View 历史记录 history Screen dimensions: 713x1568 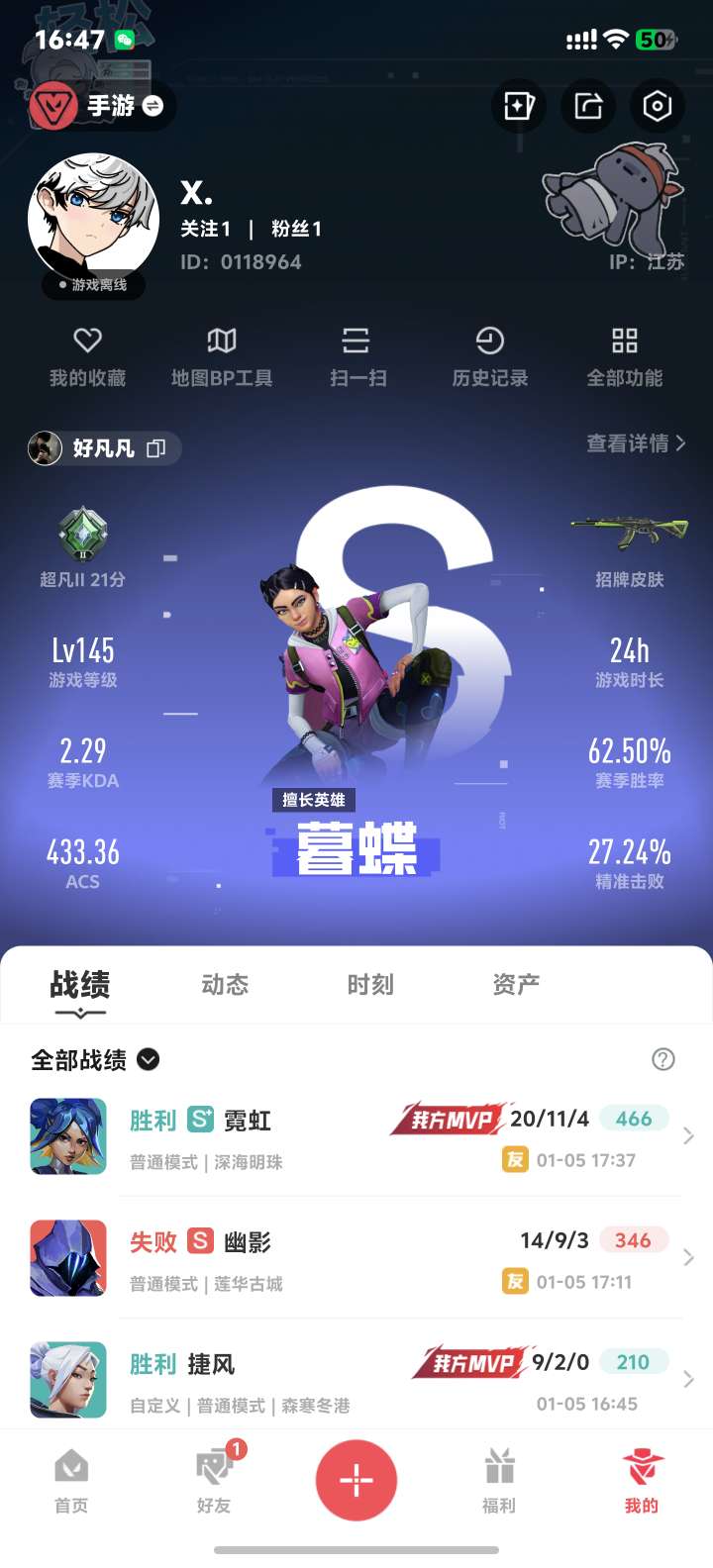(x=490, y=356)
